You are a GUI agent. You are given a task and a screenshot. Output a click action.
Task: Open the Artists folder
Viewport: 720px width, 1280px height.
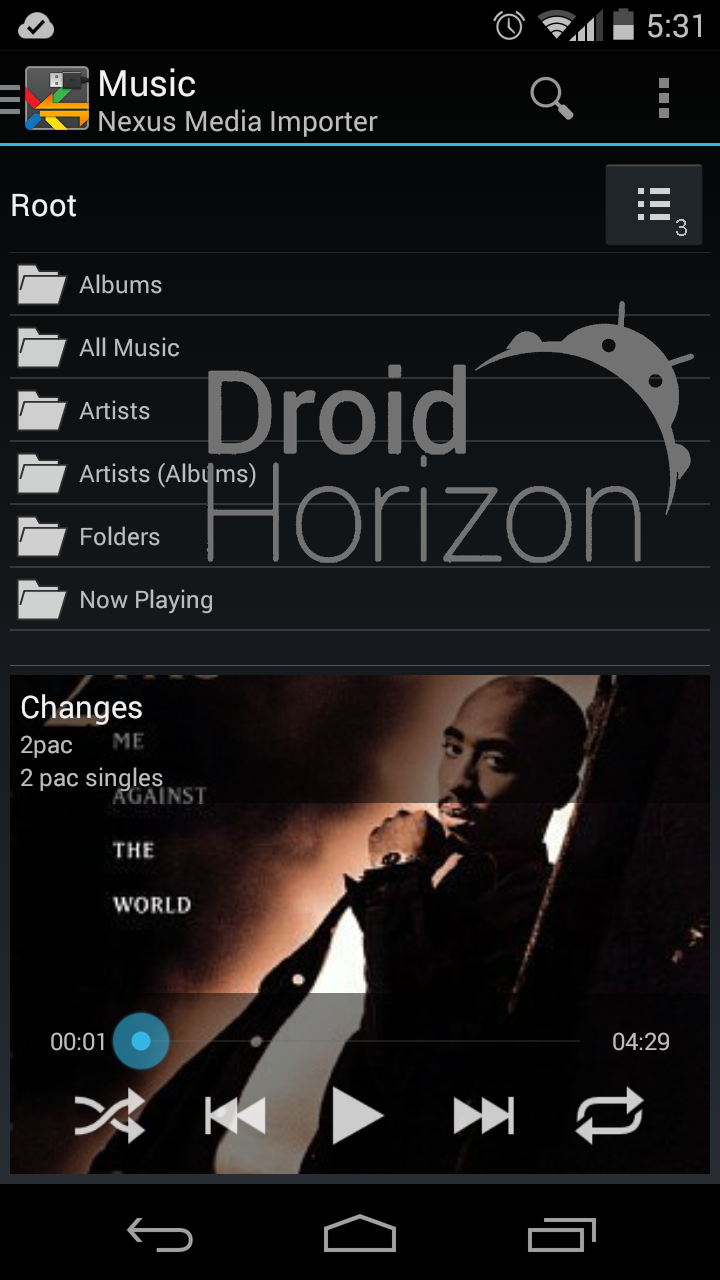(x=360, y=411)
